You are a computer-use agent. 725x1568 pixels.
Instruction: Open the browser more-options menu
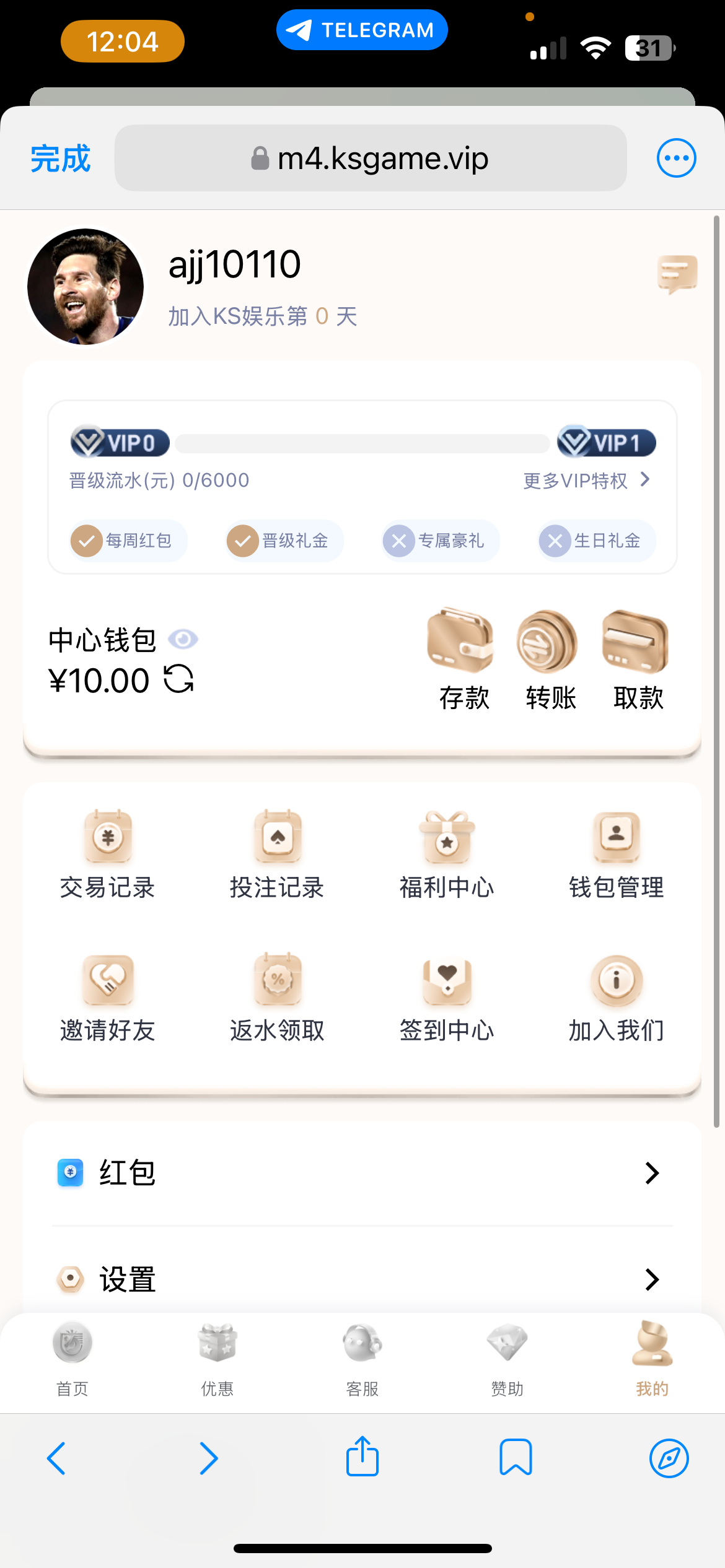(x=676, y=158)
